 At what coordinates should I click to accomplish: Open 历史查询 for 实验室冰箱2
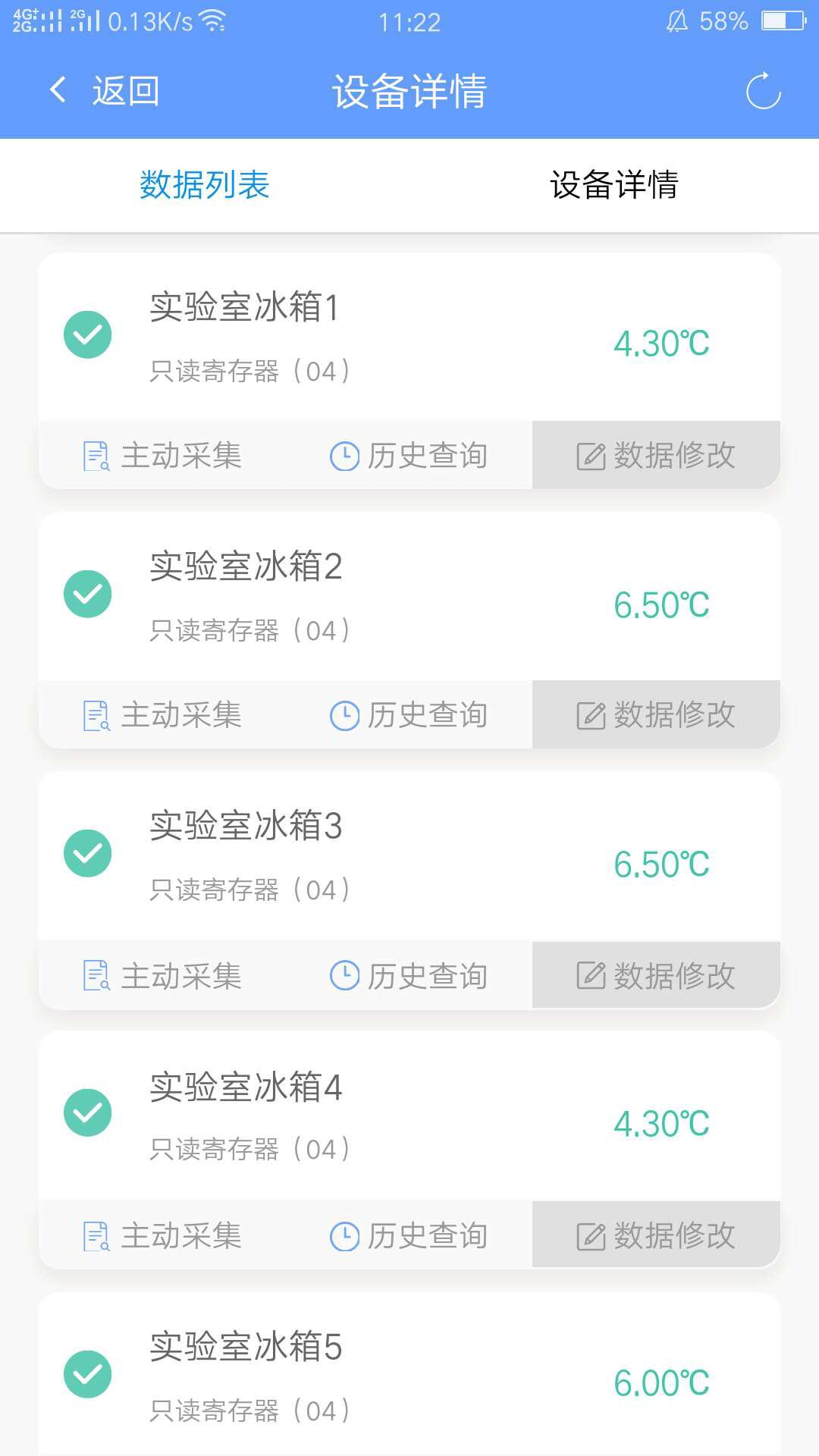[409, 715]
